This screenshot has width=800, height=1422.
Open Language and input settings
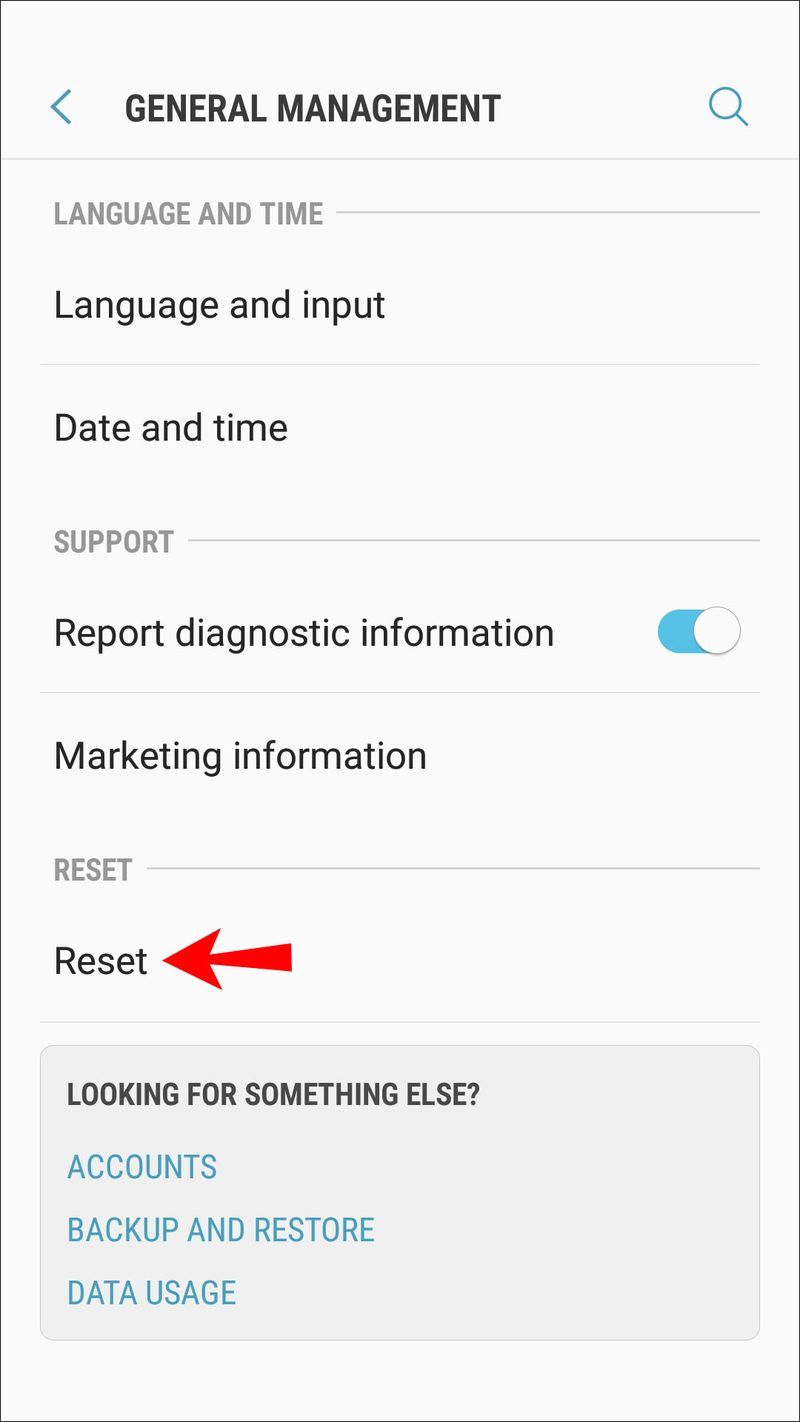point(400,304)
